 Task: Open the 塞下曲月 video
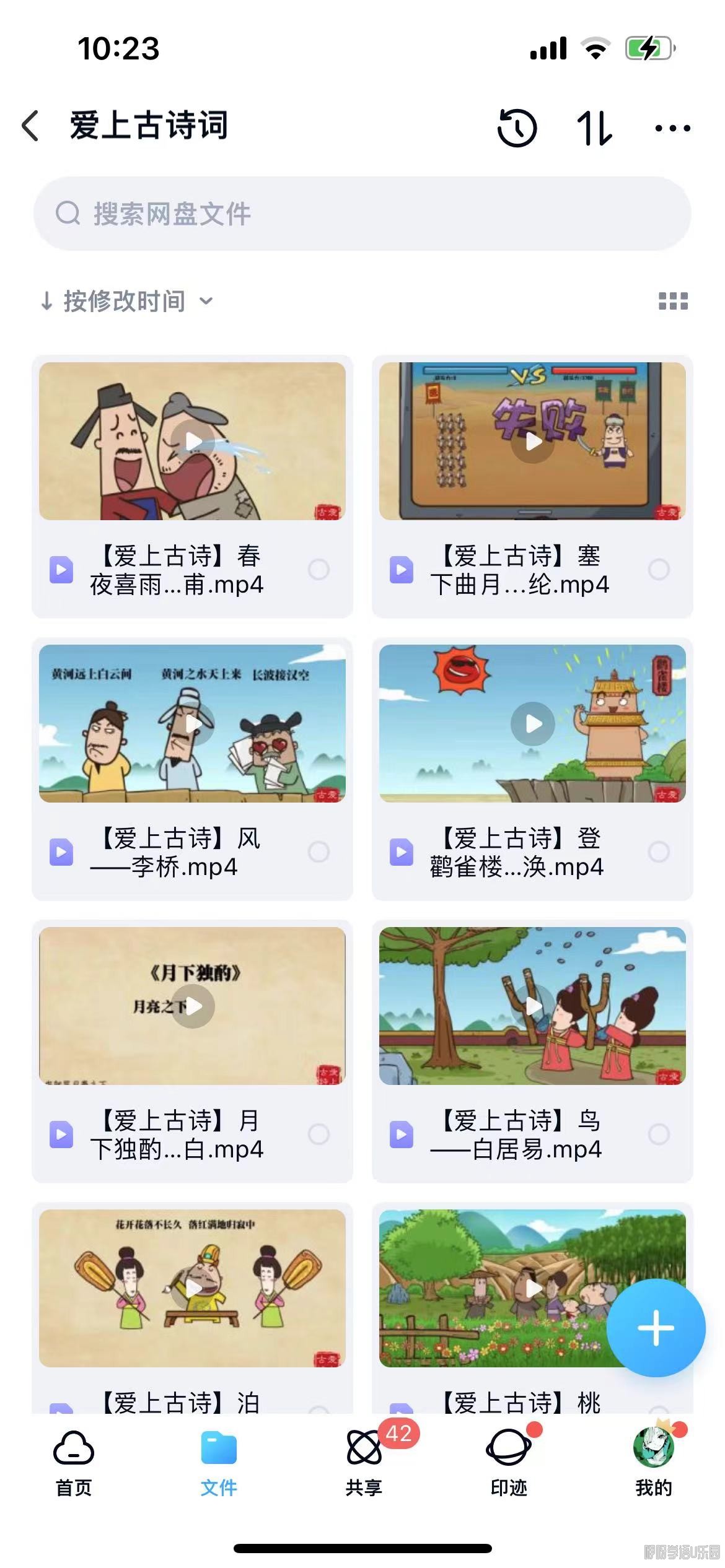[x=532, y=442]
